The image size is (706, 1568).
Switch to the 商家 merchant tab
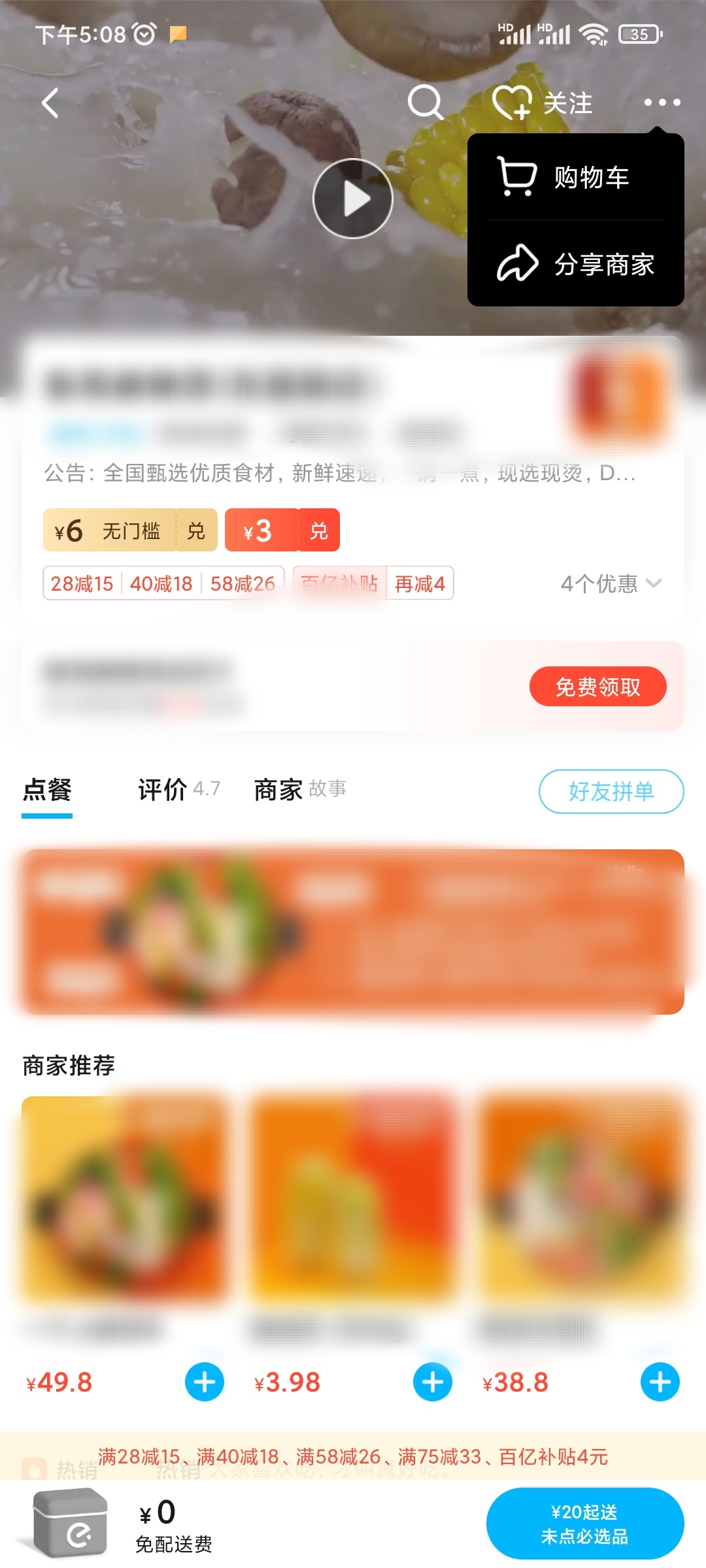pyautogui.click(x=276, y=791)
